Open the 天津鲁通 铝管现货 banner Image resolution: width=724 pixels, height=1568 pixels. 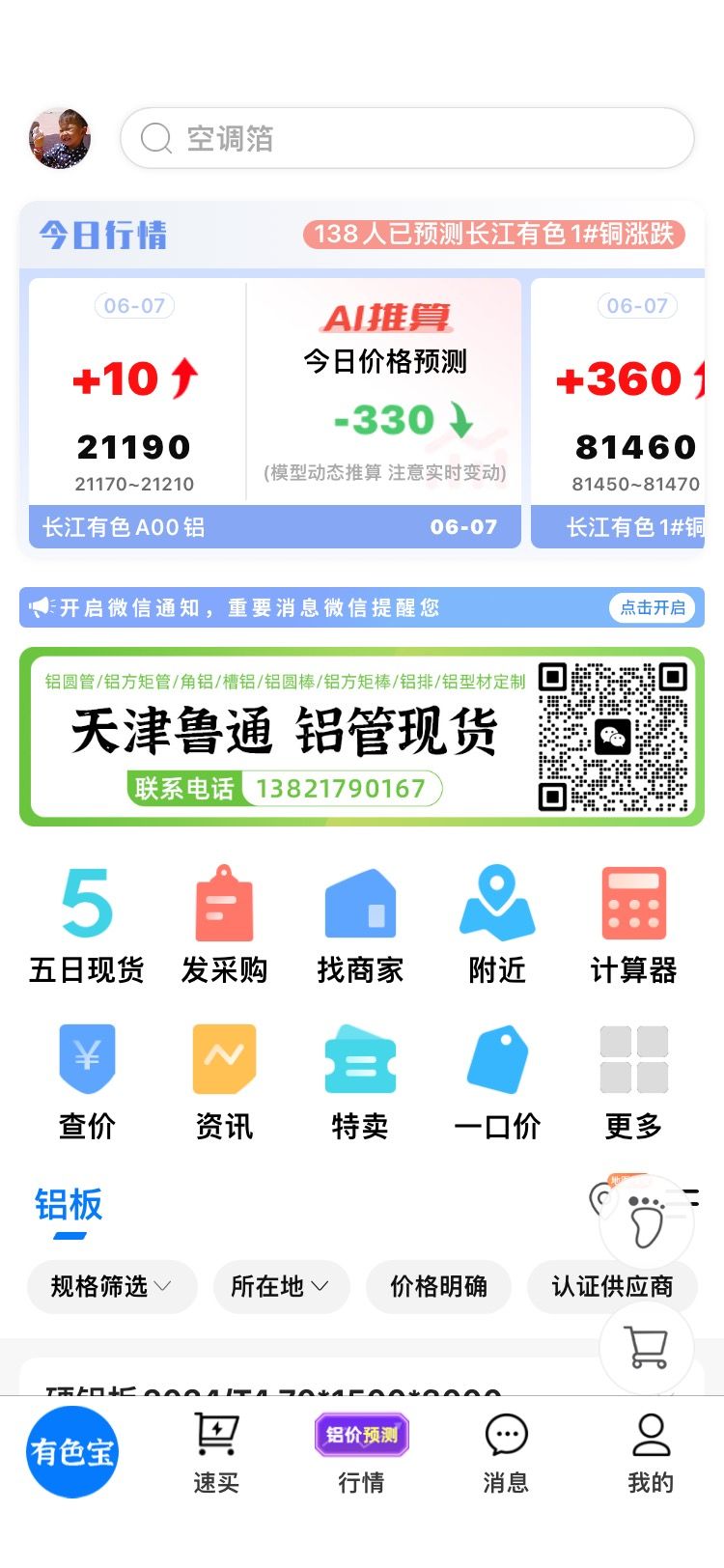pos(362,737)
